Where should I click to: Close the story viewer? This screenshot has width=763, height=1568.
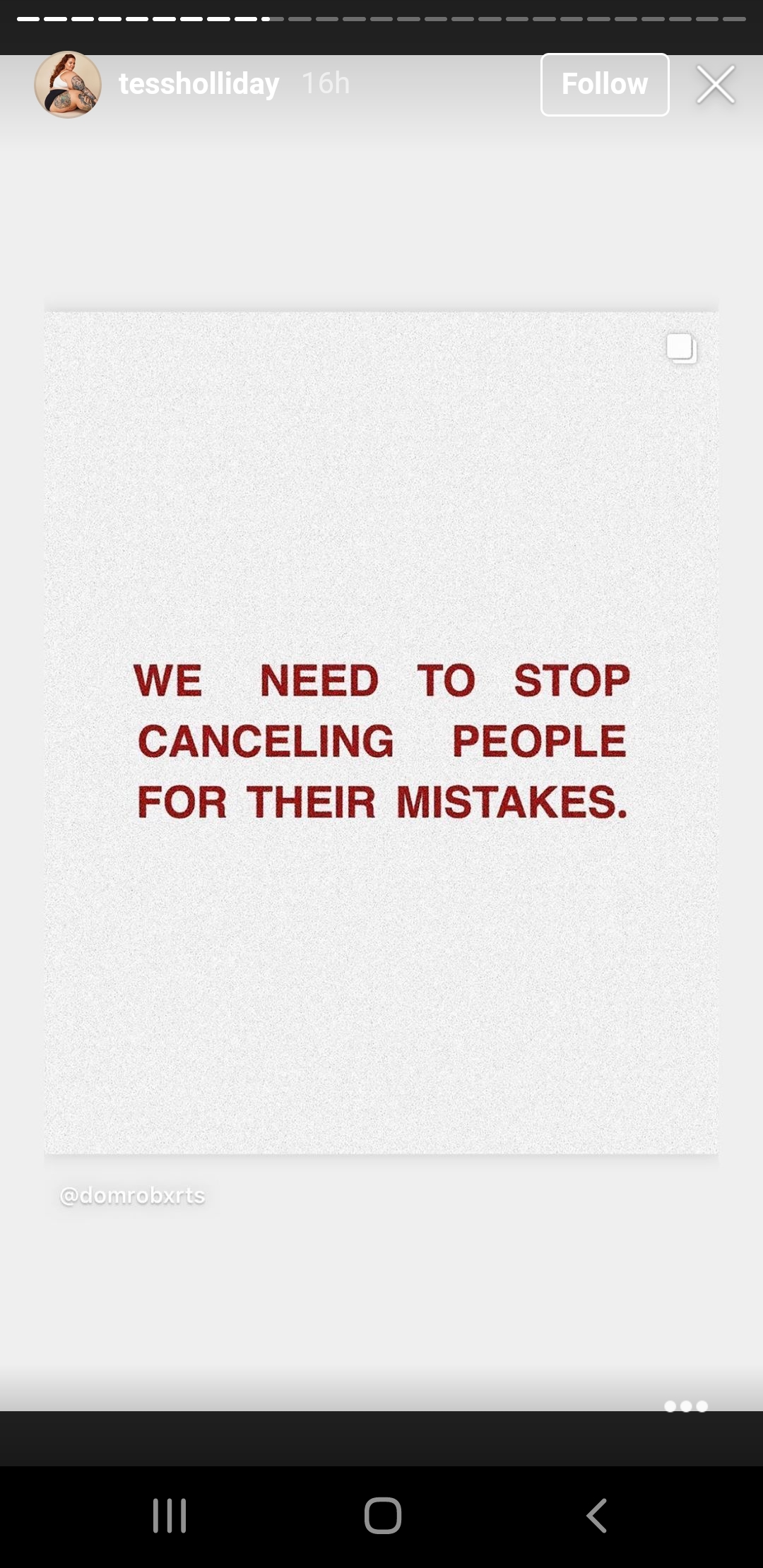pos(716,84)
